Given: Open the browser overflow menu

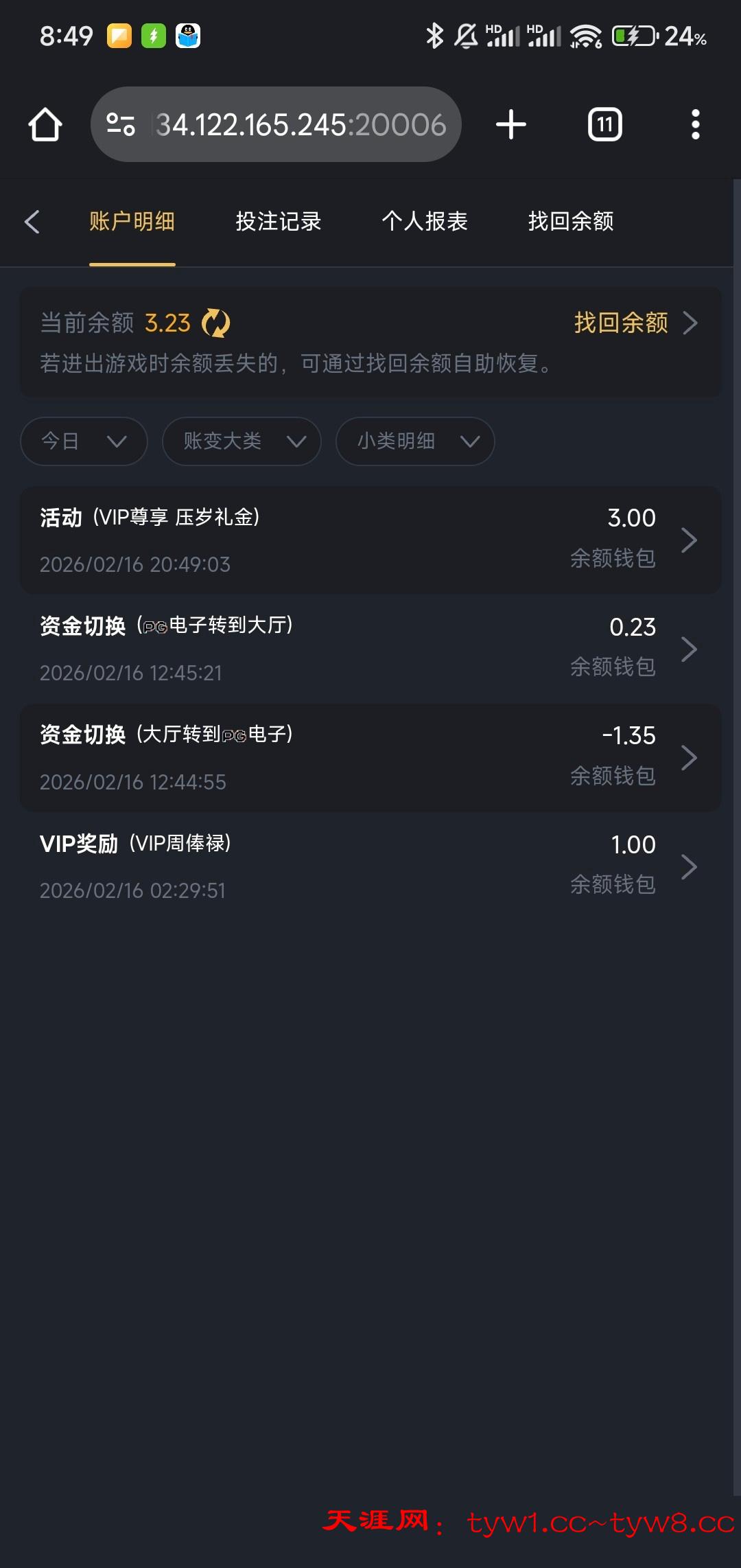Looking at the screenshot, I should (x=695, y=125).
